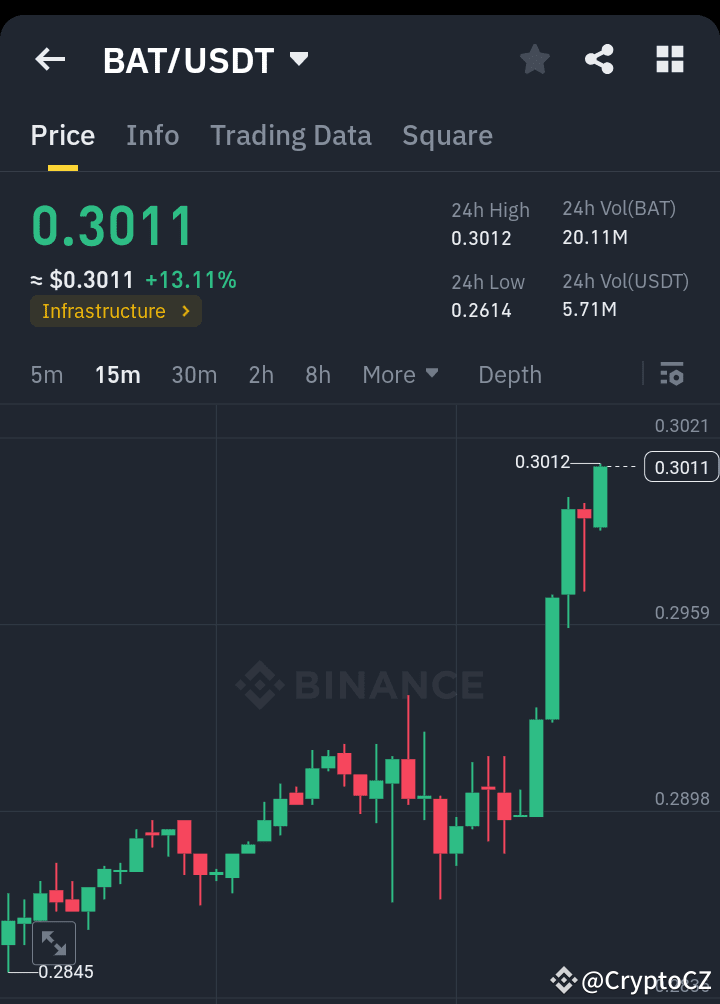Toggle BAT/USDT as a favorite star

click(x=534, y=59)
